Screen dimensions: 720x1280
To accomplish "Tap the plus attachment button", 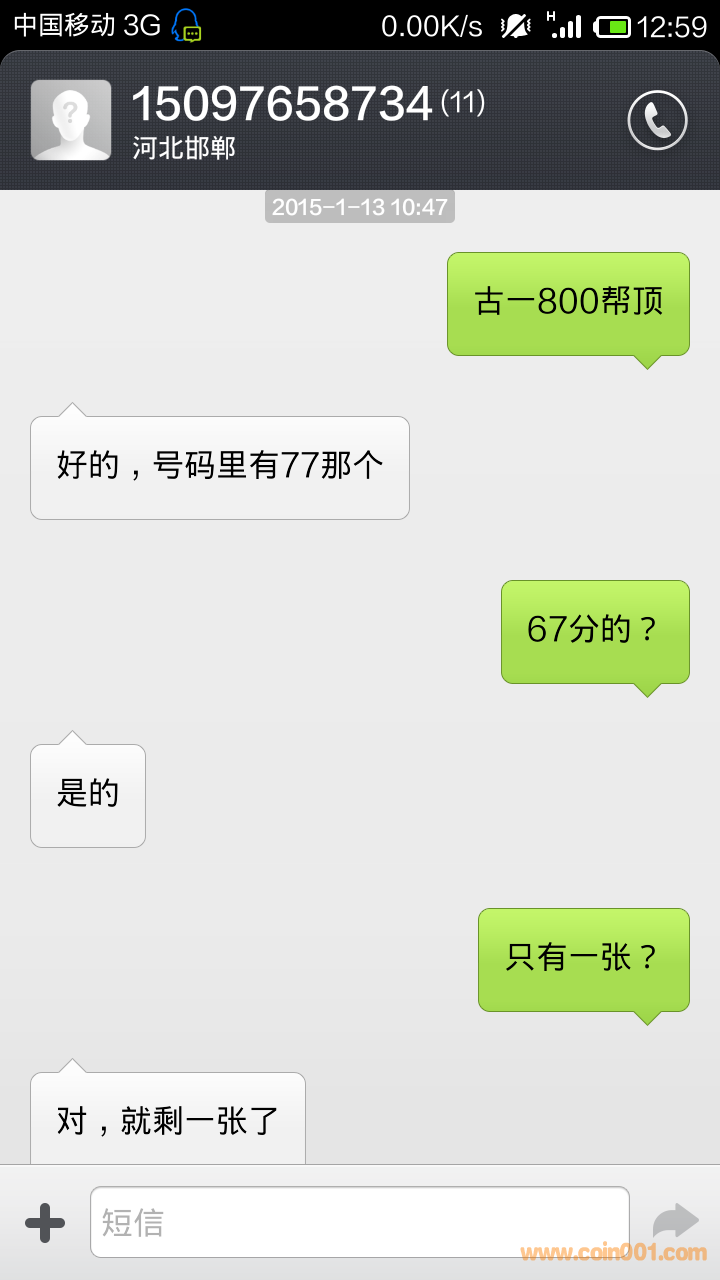I will pos(45,1222).
